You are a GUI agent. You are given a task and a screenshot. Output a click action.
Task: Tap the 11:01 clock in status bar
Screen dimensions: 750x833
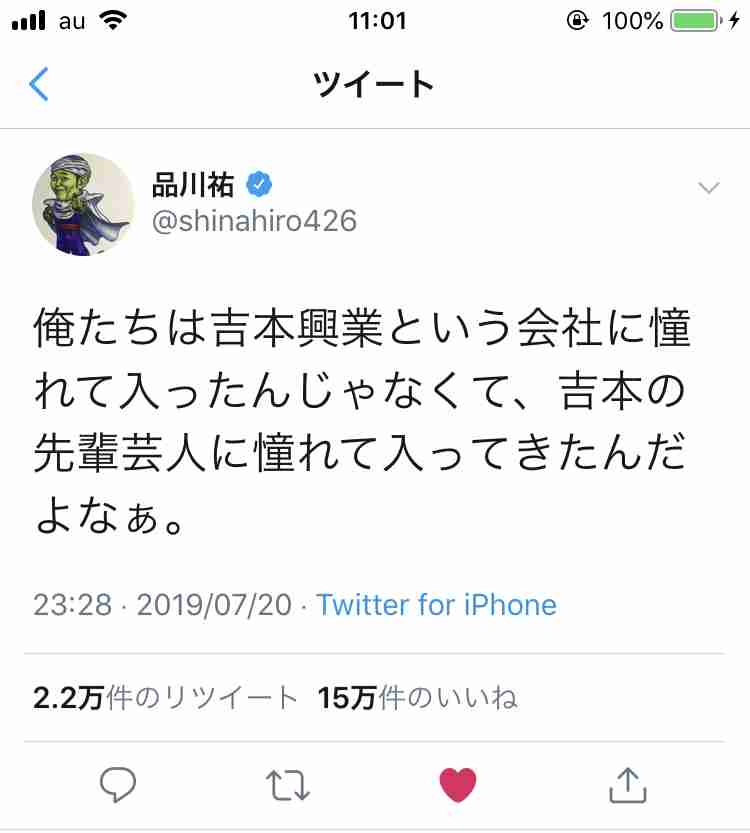[374, 21]
